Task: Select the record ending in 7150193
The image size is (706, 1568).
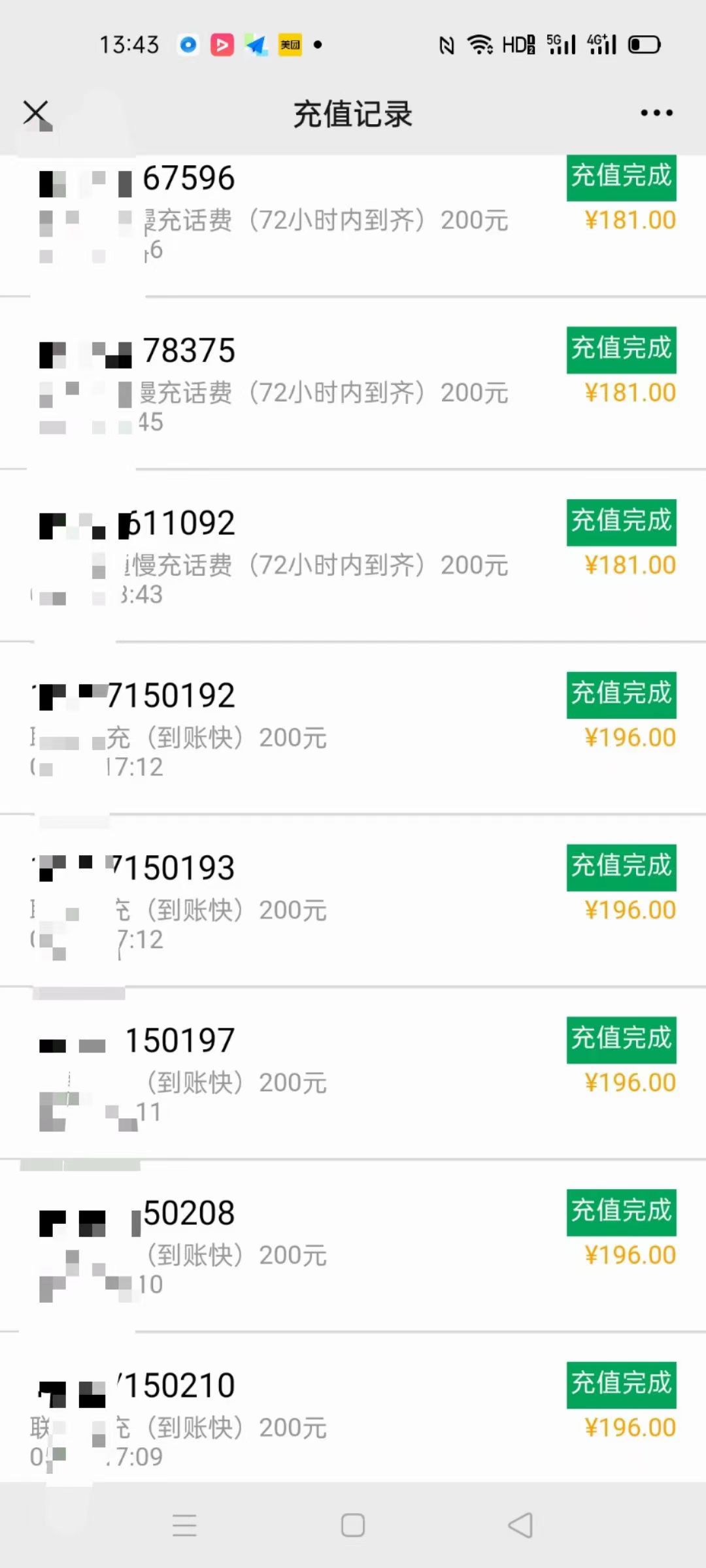Action: click(353, 901)
